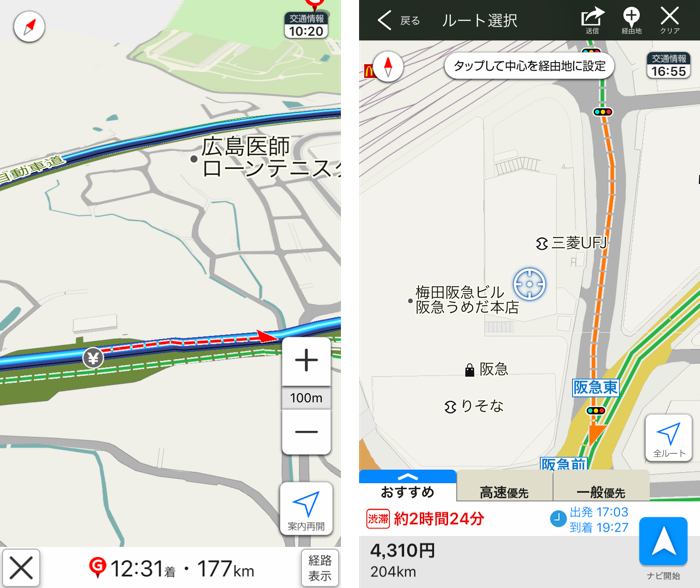Screen dimensions: 700x588
Task: Add a waypoint with 経由地
Action: [x=632, y=19]
